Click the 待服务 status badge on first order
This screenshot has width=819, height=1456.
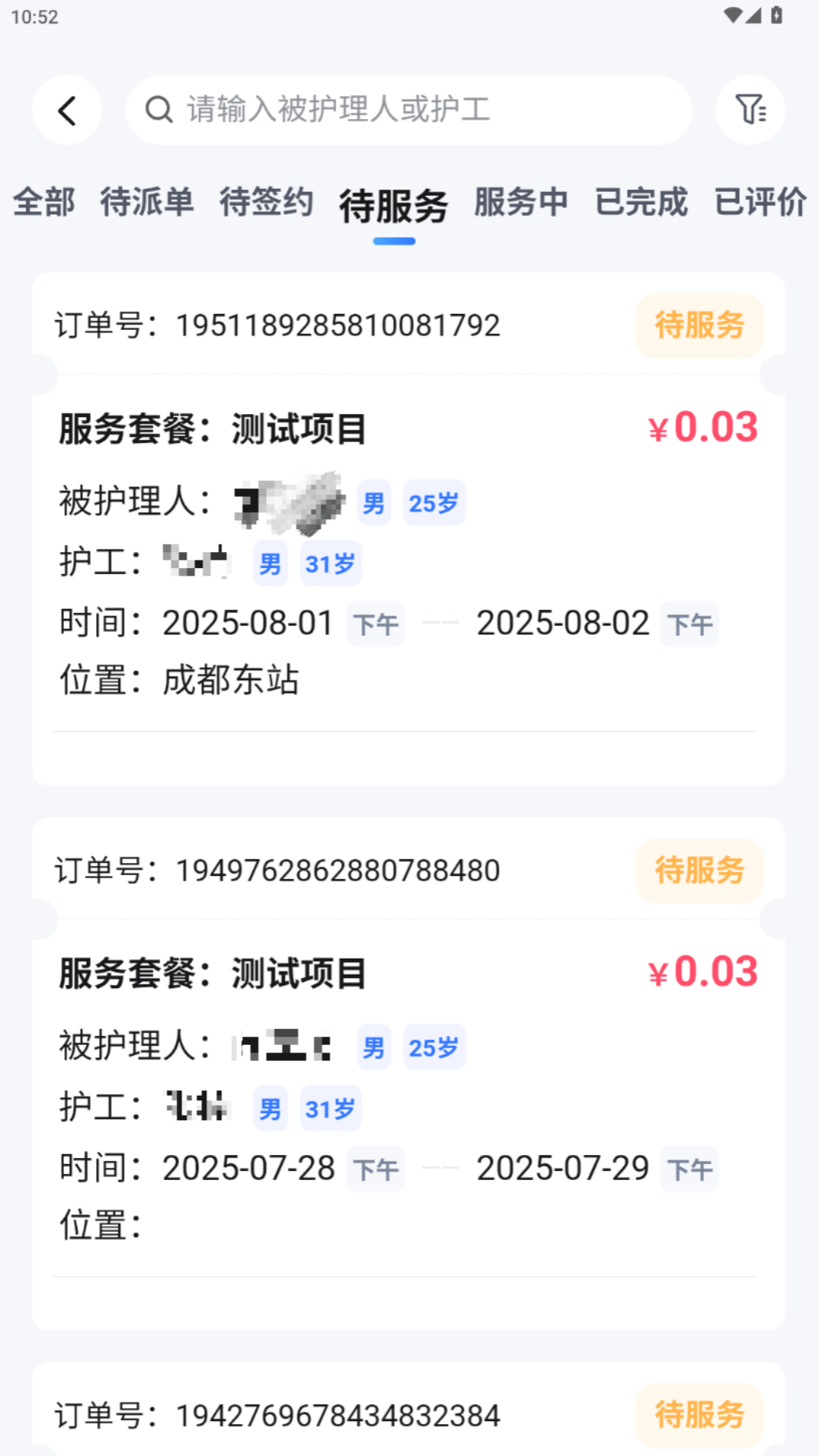pos(698,326)
